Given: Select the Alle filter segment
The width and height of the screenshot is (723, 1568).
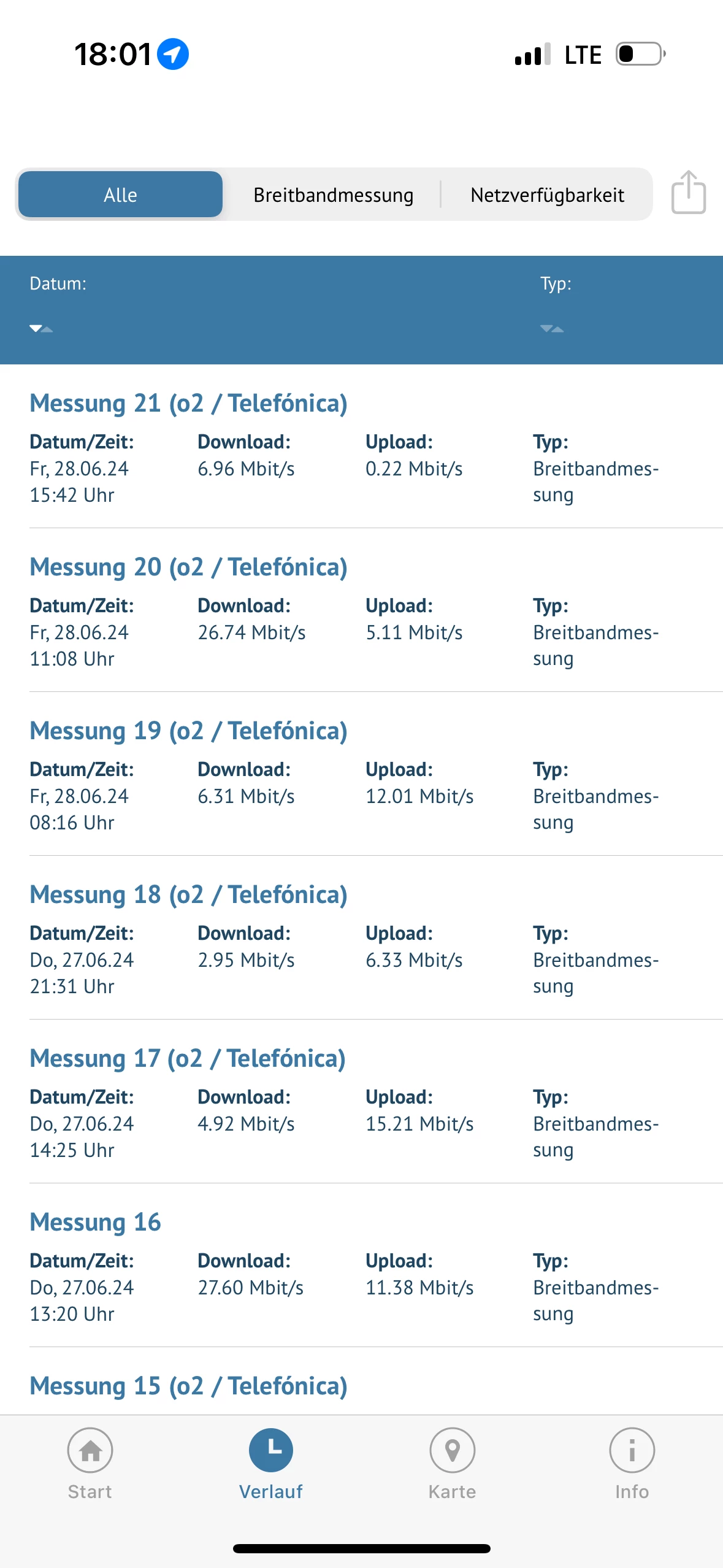Looking at the screenshot, I should tap(120, 194).
